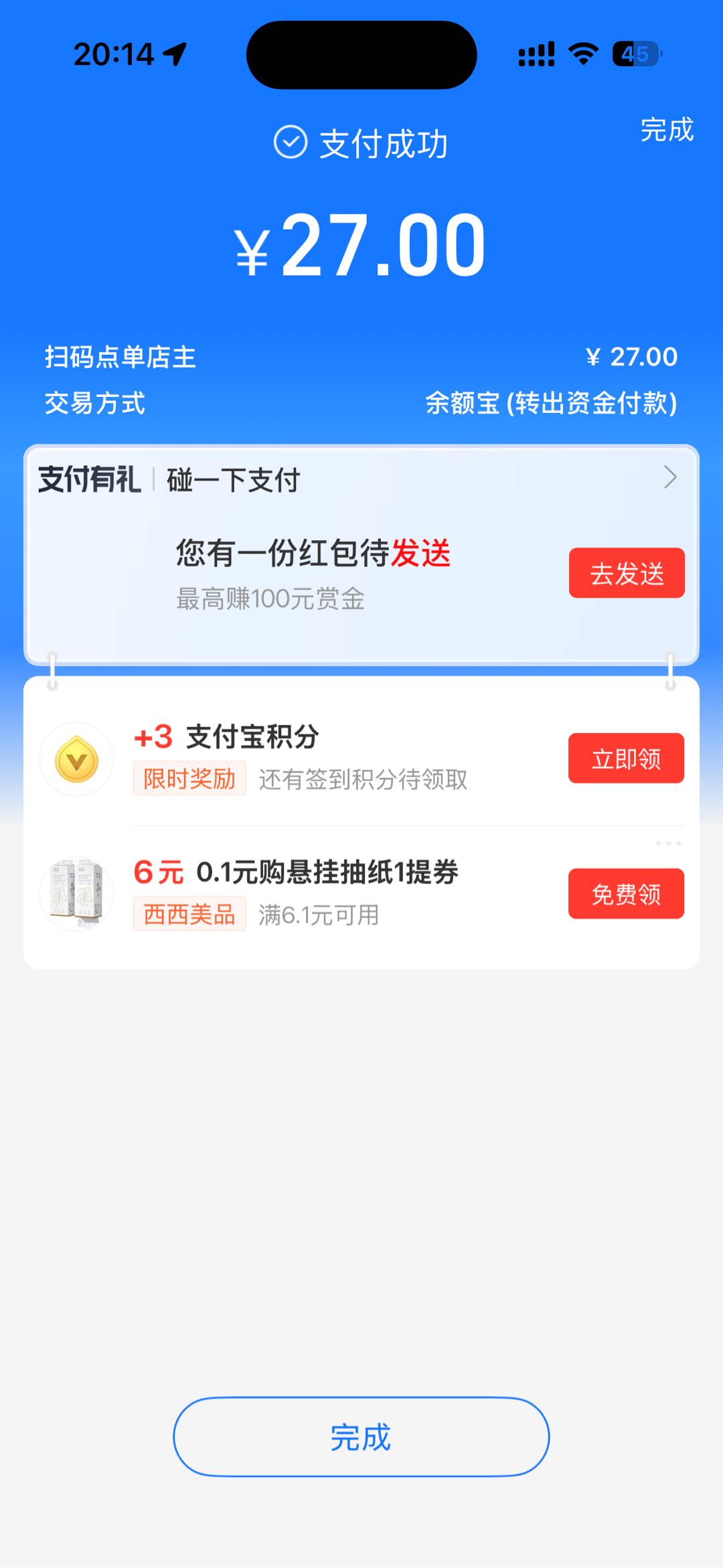This screenshot has width=723, height=1568.
Task: Click the Wi-Fi icon in status bar
Action: (582, 54)
